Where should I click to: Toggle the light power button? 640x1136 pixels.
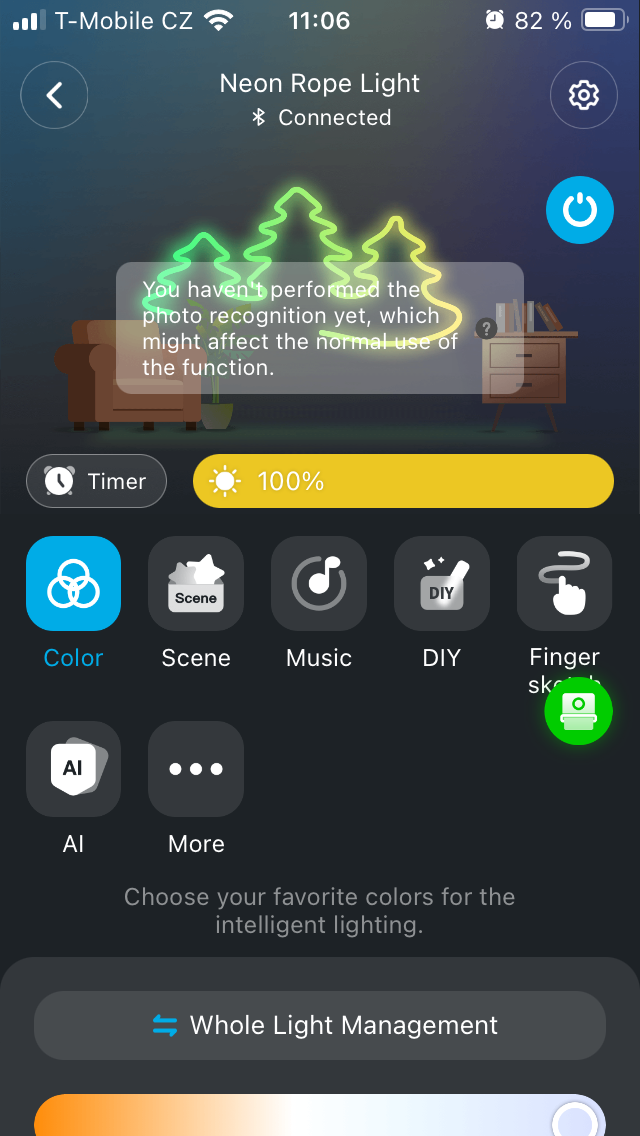point(579,210)
